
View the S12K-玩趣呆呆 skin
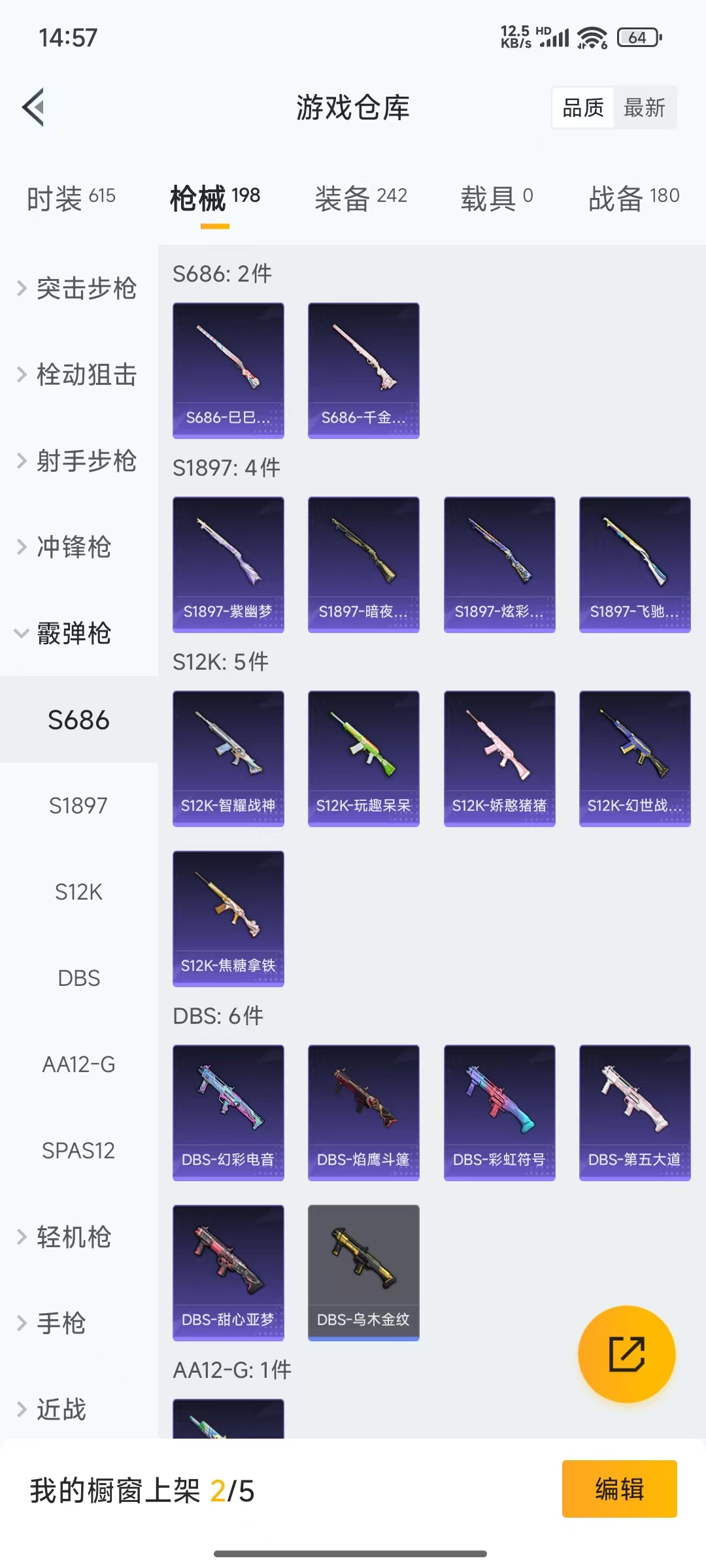pos(363,759)
